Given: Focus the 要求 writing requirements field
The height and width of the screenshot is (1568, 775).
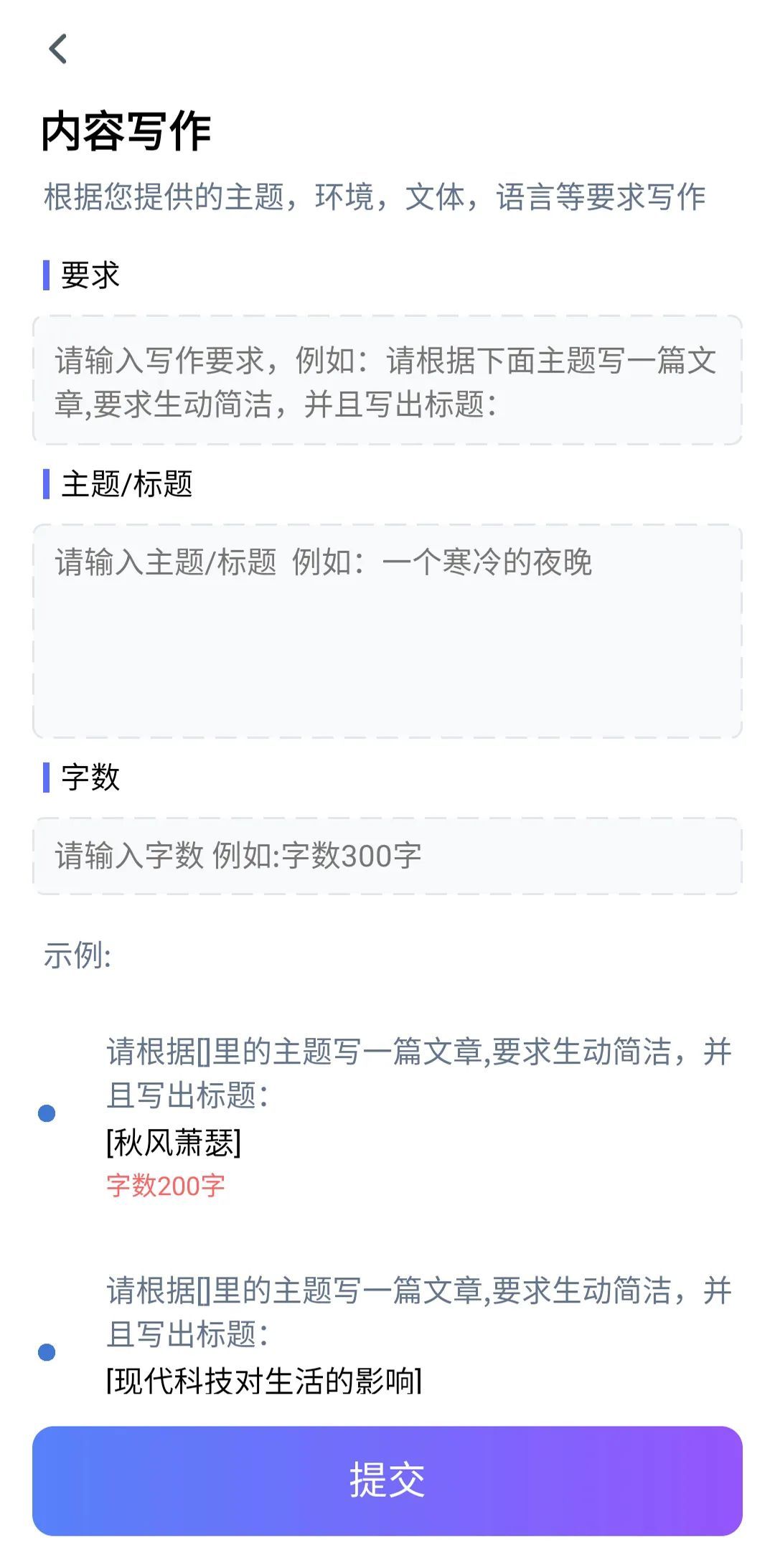Looking at the screenshot, I should tap(387, 381).
